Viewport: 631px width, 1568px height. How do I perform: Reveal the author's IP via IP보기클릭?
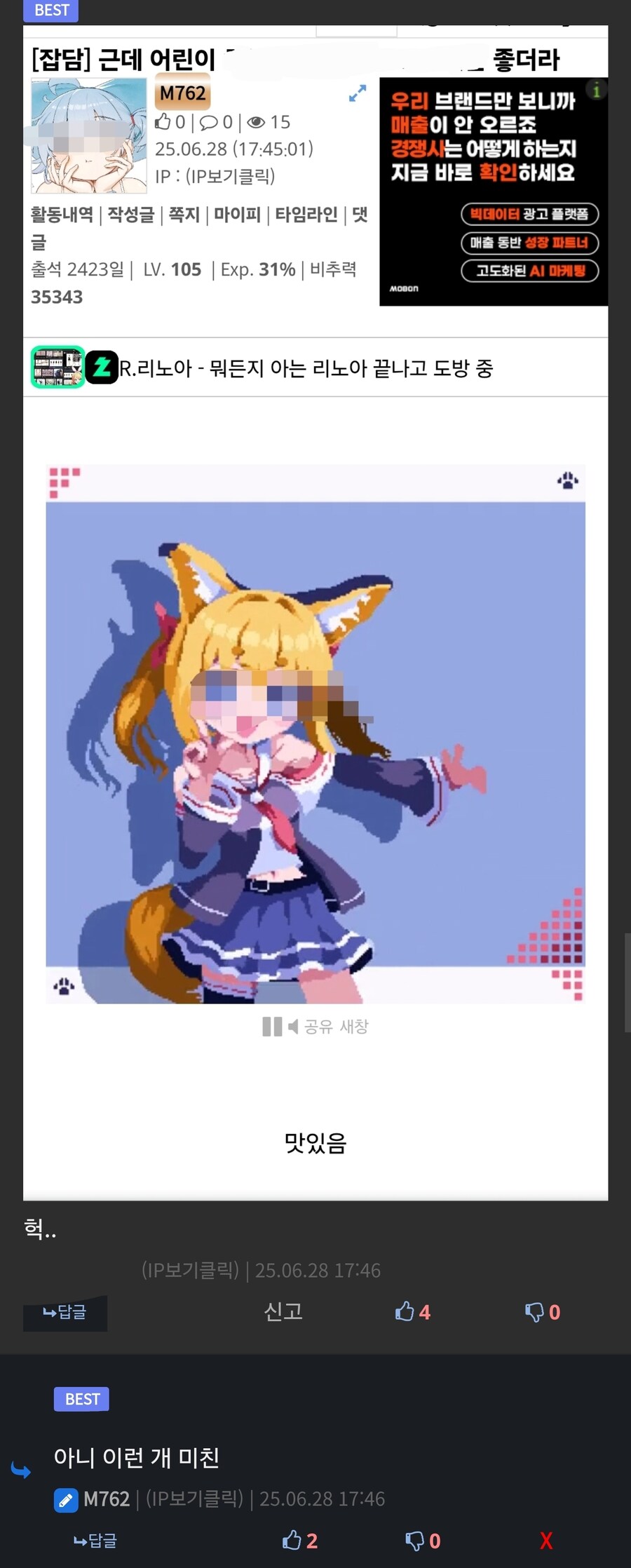230,176
